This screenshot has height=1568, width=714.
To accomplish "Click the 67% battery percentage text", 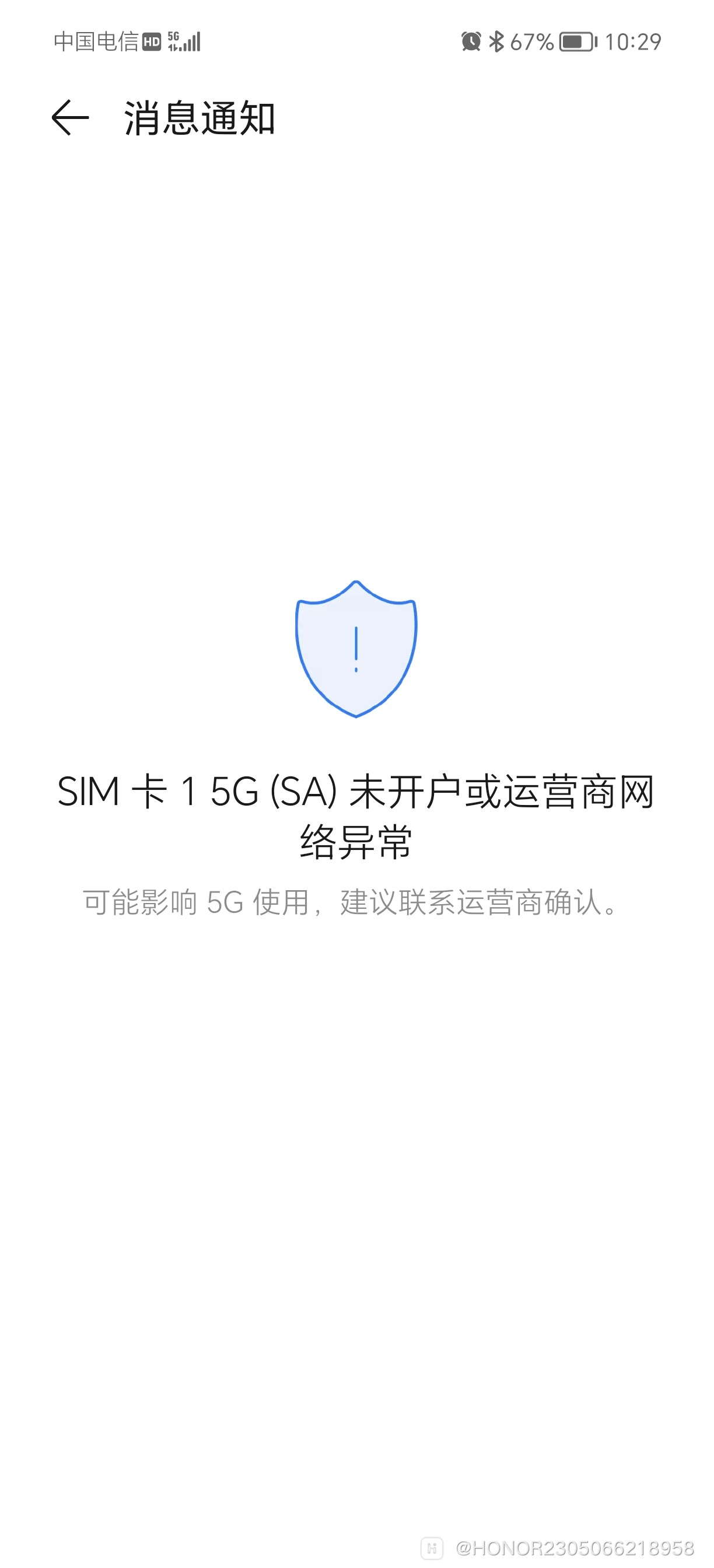I will 531,41.
